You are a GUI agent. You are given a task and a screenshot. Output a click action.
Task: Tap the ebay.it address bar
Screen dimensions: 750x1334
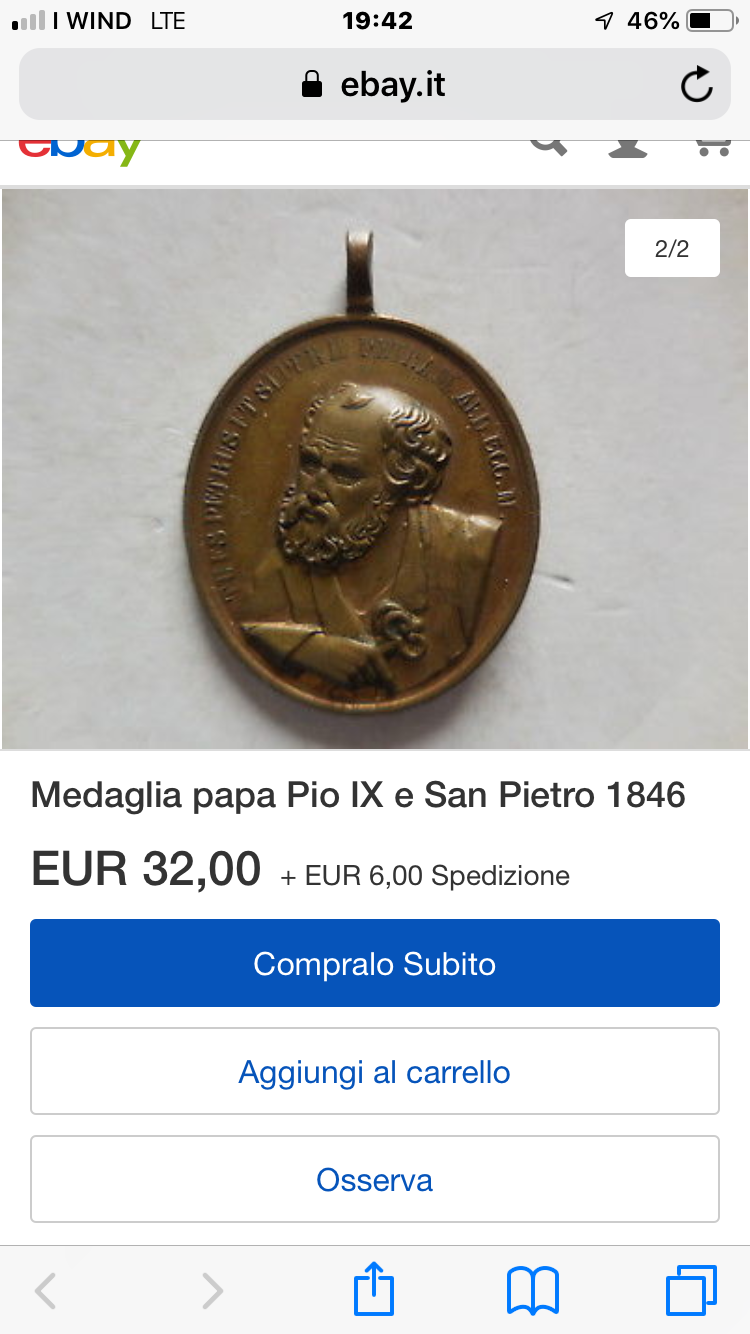coord(374,84)
